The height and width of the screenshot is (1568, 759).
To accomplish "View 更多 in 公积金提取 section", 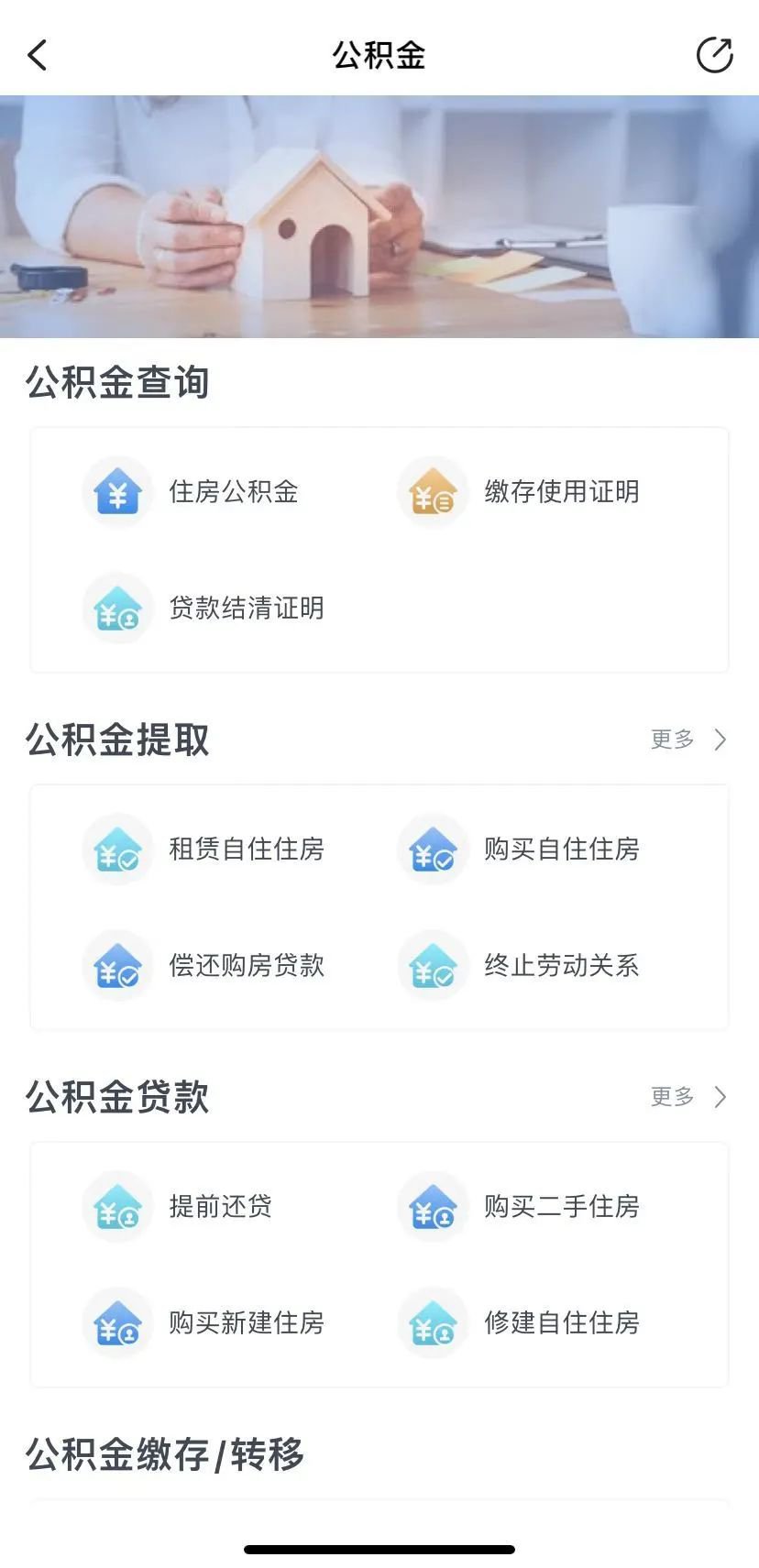I will 688,740.
